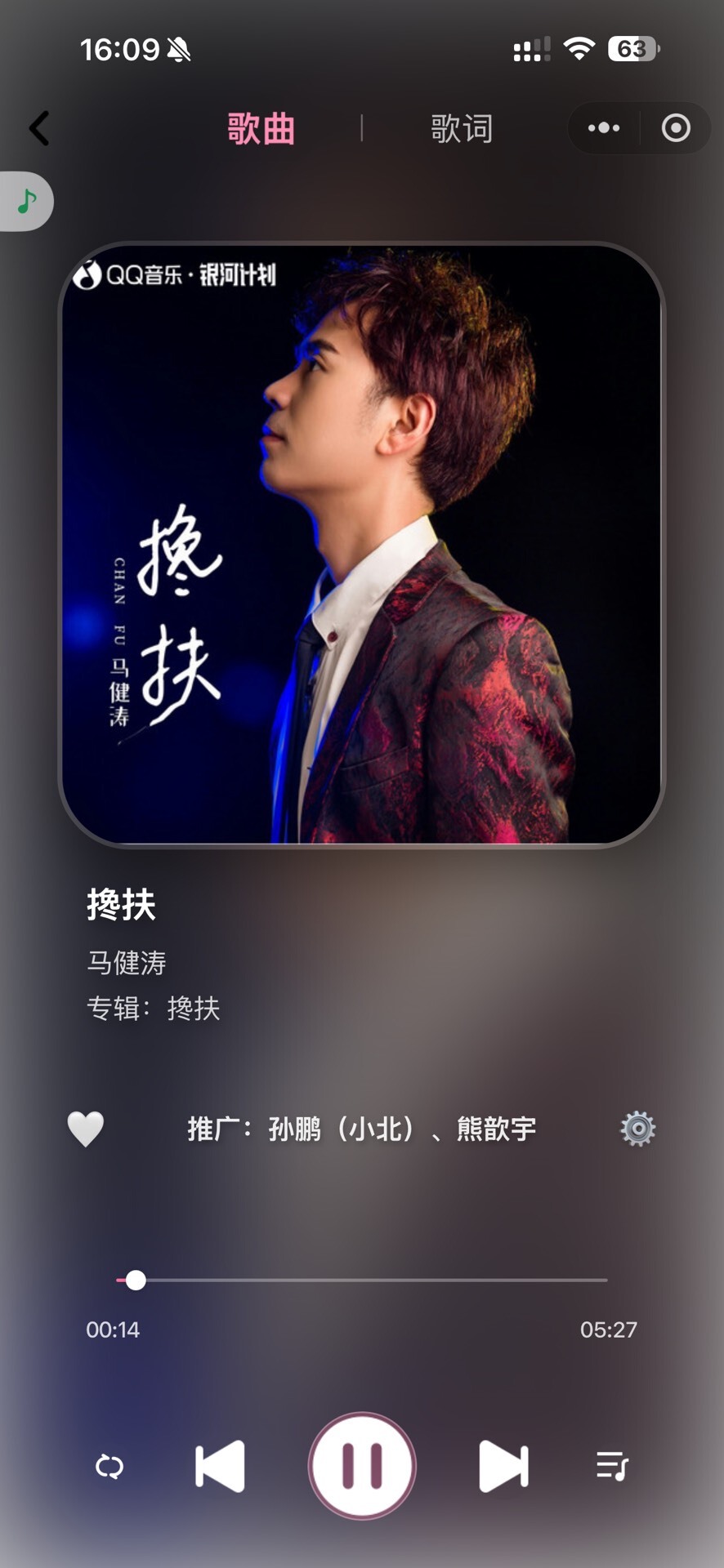This screenshot has height=1568, width=724.
Task: Pause the current song
Action: (362, 1466)
